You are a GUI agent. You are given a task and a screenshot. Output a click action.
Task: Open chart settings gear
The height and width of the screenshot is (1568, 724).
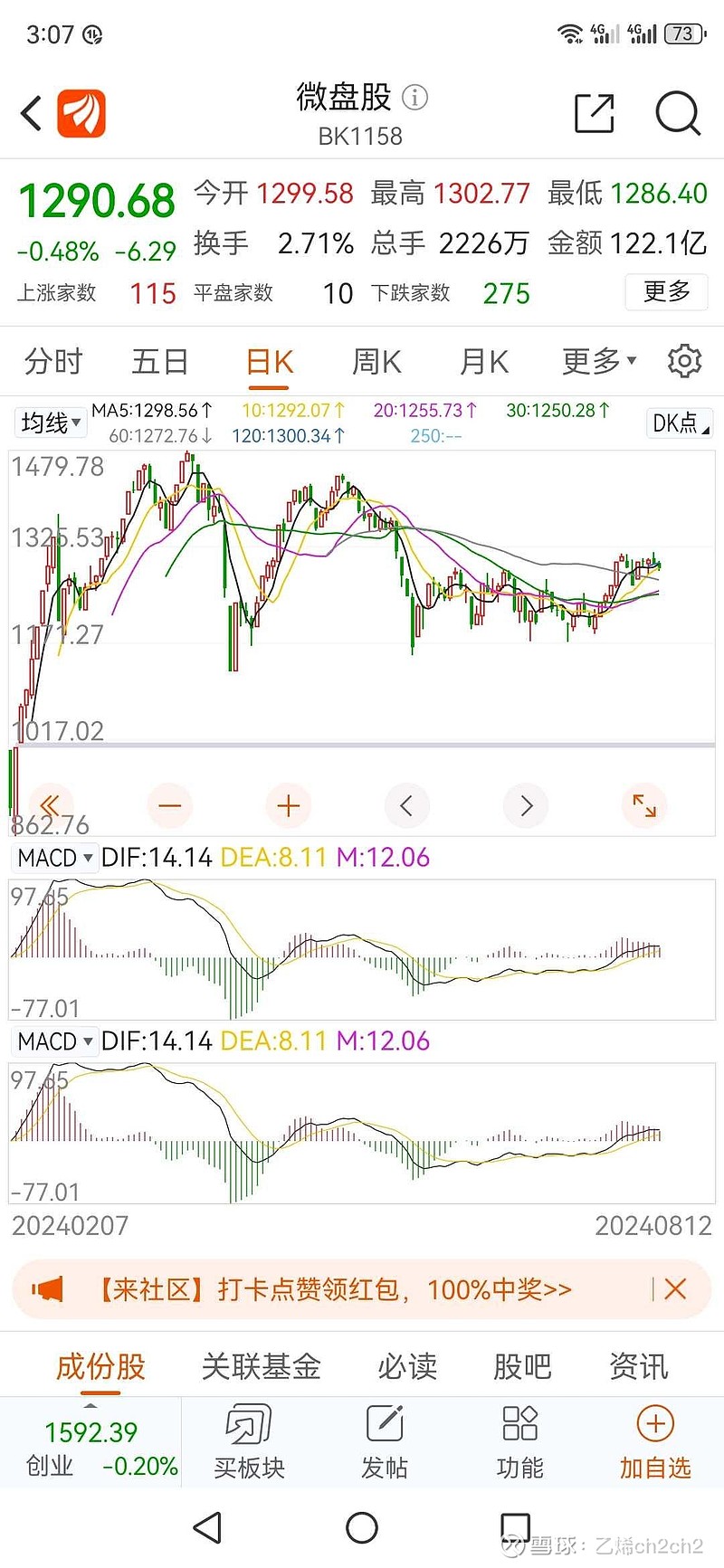coord(684,361)
